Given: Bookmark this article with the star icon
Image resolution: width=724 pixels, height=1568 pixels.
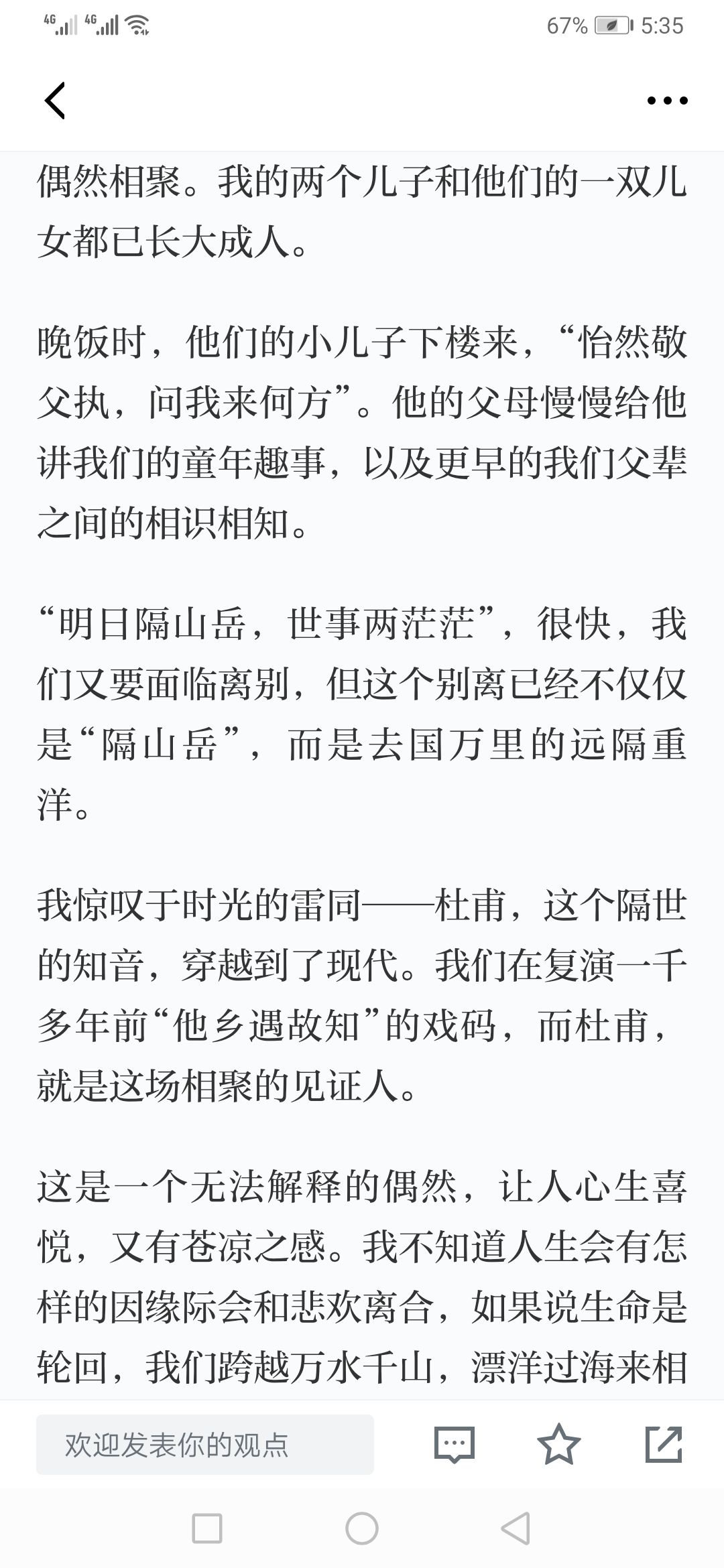Looking at the screenshot, I should tap(559, 1444).
